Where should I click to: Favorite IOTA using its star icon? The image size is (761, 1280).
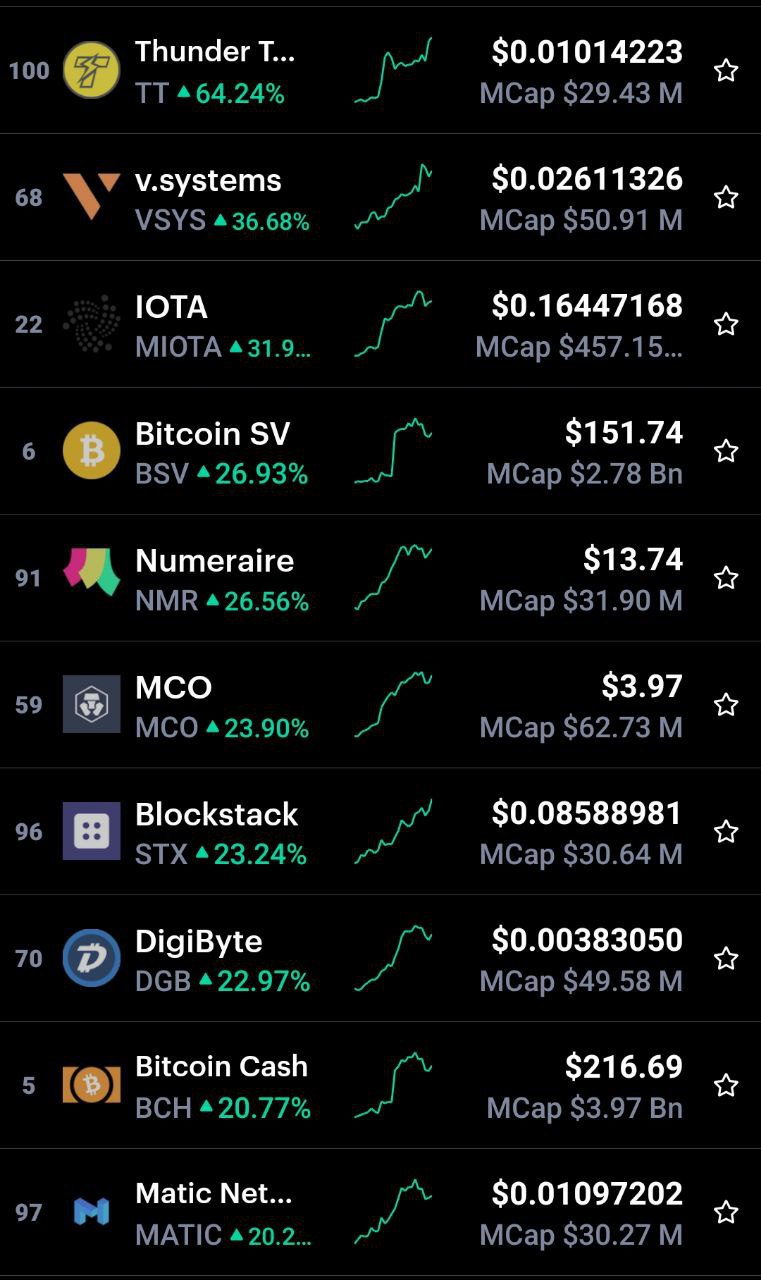pyautogui.click(x=726, y=324)
